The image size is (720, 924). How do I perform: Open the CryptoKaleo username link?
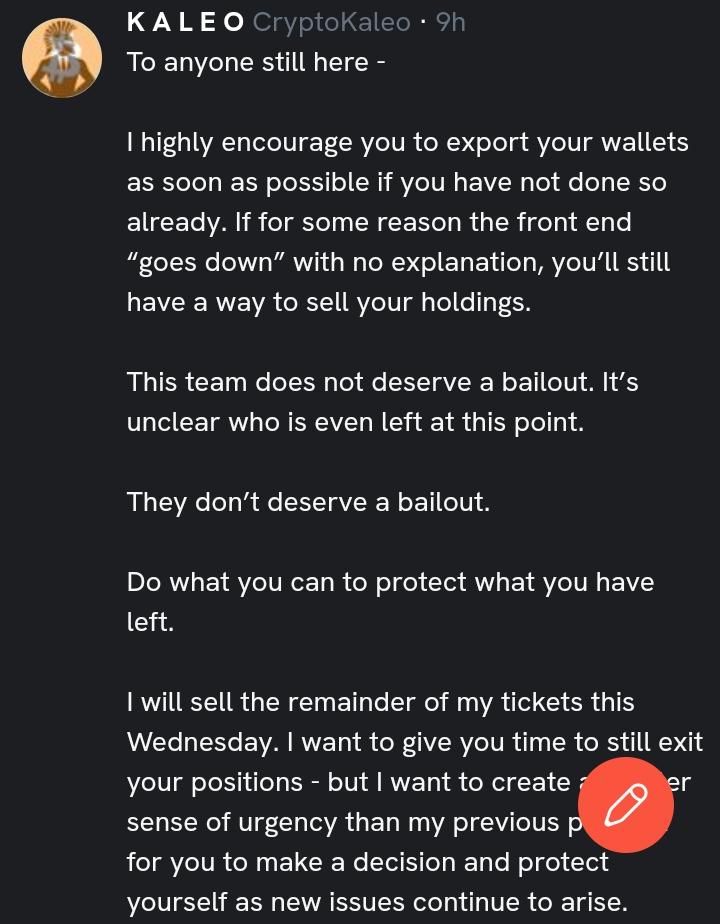click(332, 22)
